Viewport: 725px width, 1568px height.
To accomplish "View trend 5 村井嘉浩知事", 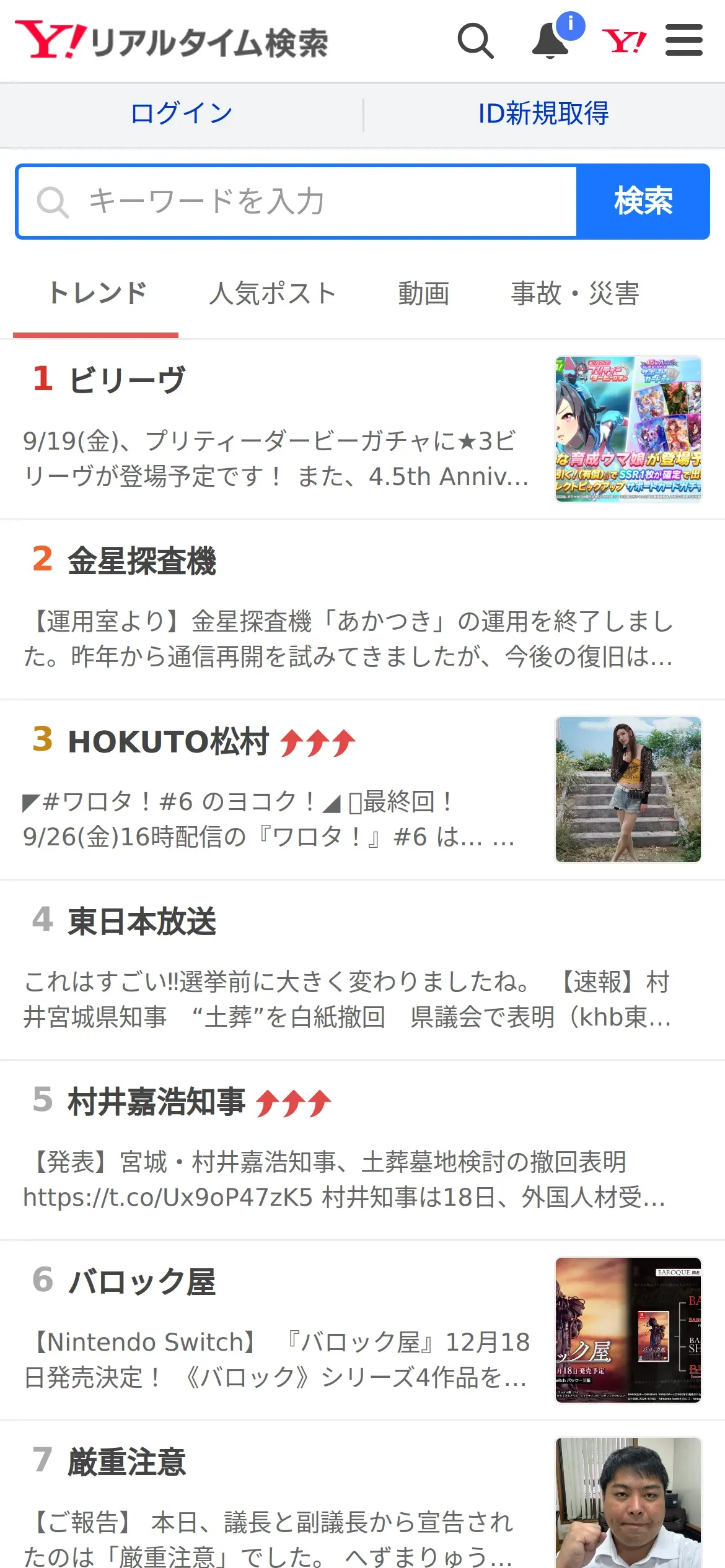I will pos(156,1102).
